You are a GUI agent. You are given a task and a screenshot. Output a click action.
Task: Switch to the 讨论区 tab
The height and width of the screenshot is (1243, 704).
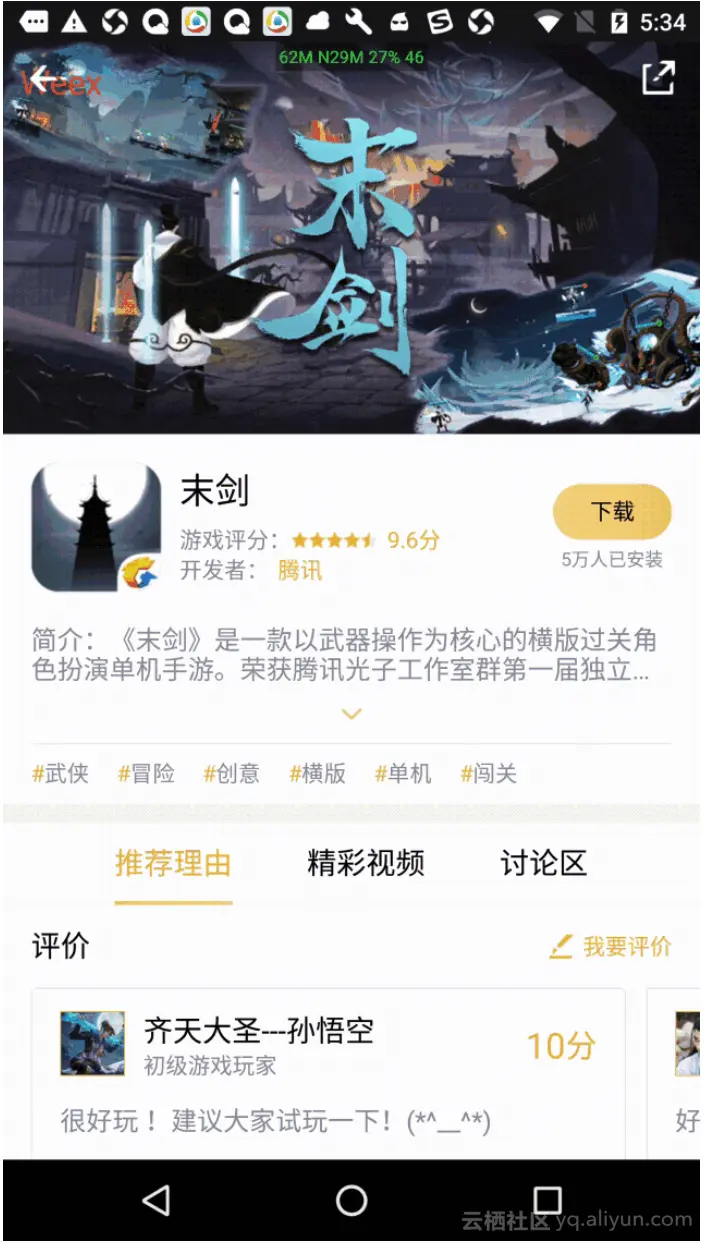click(543, 863)
